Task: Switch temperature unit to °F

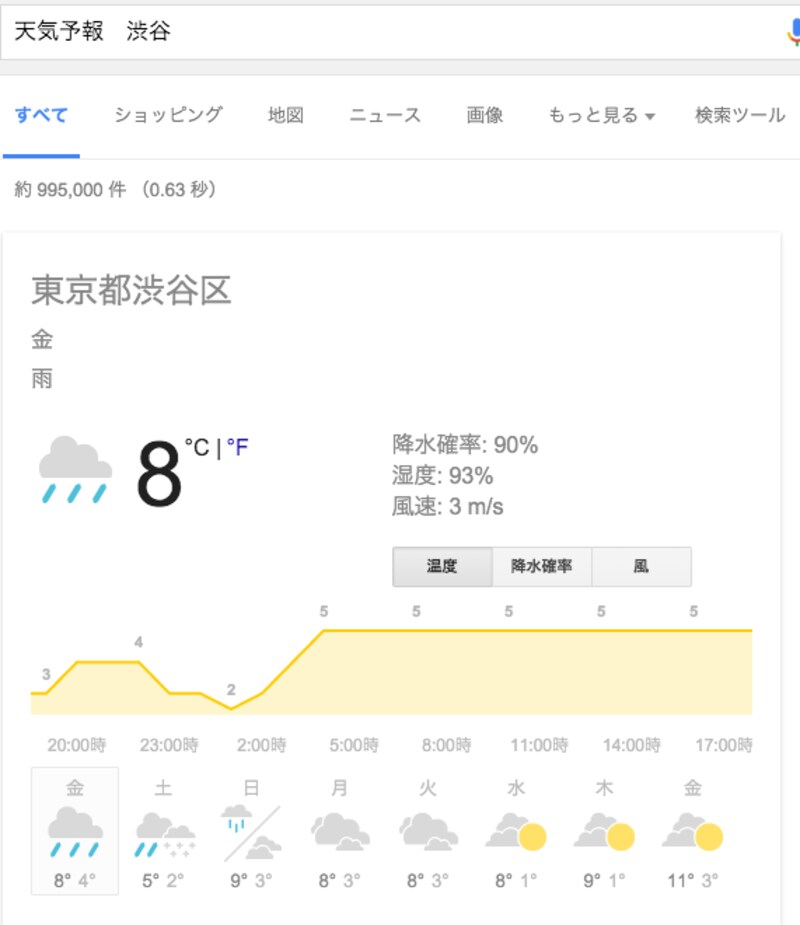Action: click(x=238, y=448)
